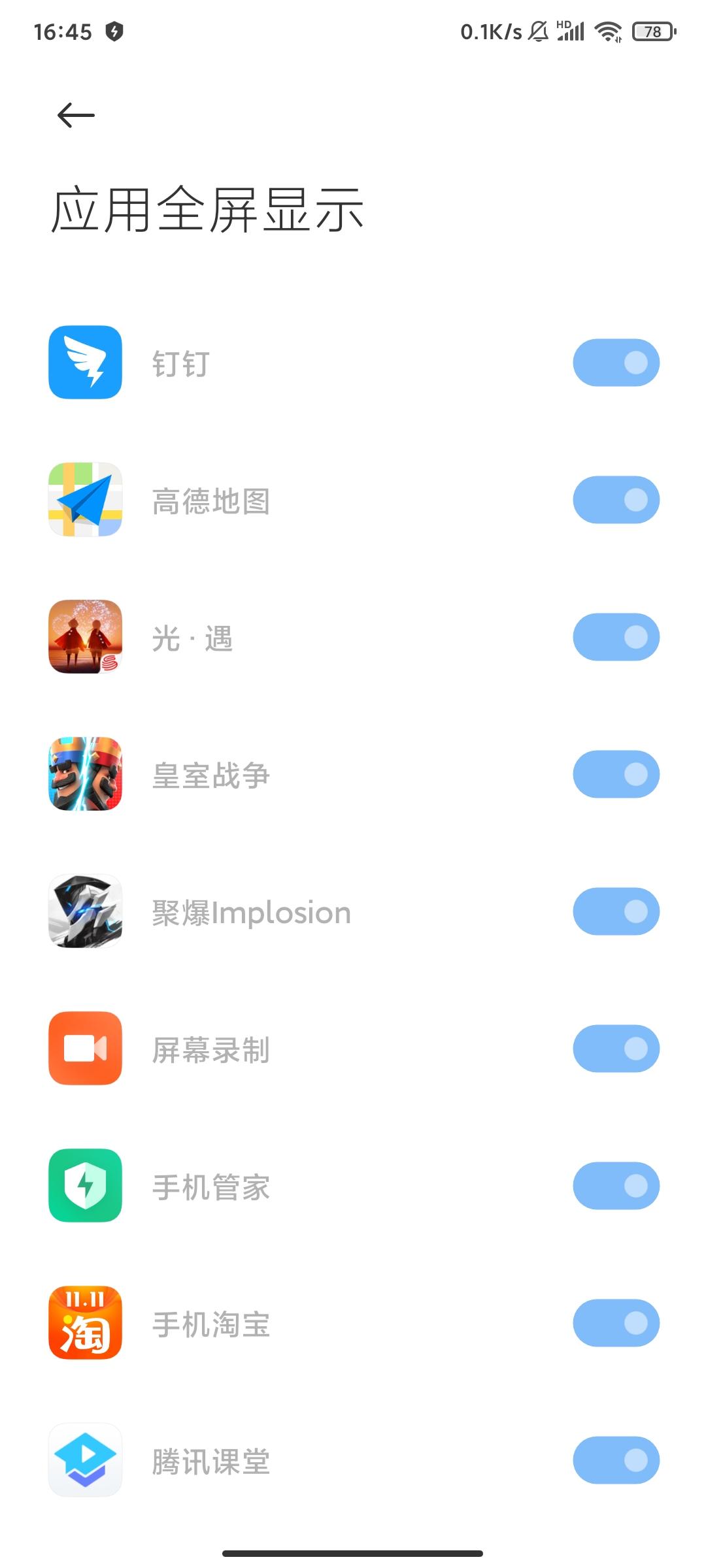706x1568 pixels.
Task: Toggle the 聚爆Implosion switch
Action: [616, 911]
